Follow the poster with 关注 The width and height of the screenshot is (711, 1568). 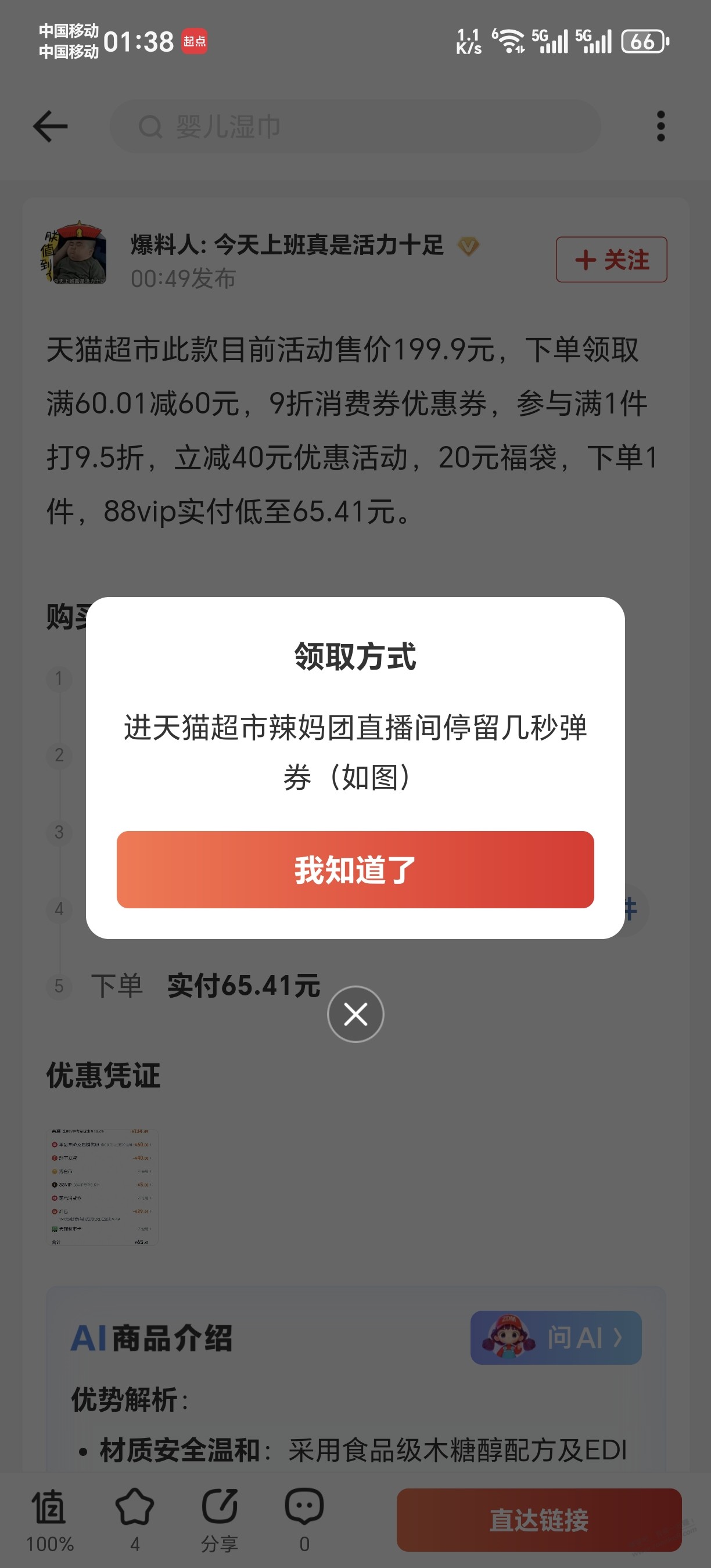click(x=611, y=260)
